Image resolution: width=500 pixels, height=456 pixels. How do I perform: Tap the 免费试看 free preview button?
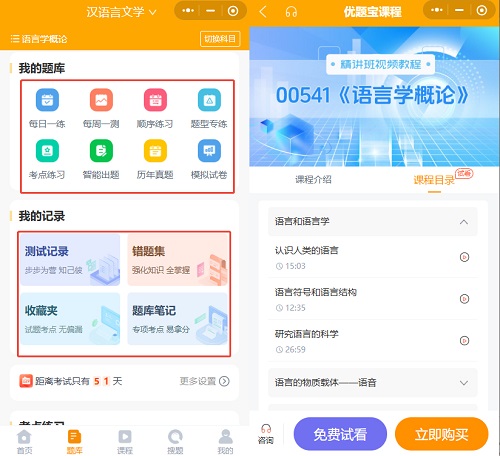click(340, 434)
